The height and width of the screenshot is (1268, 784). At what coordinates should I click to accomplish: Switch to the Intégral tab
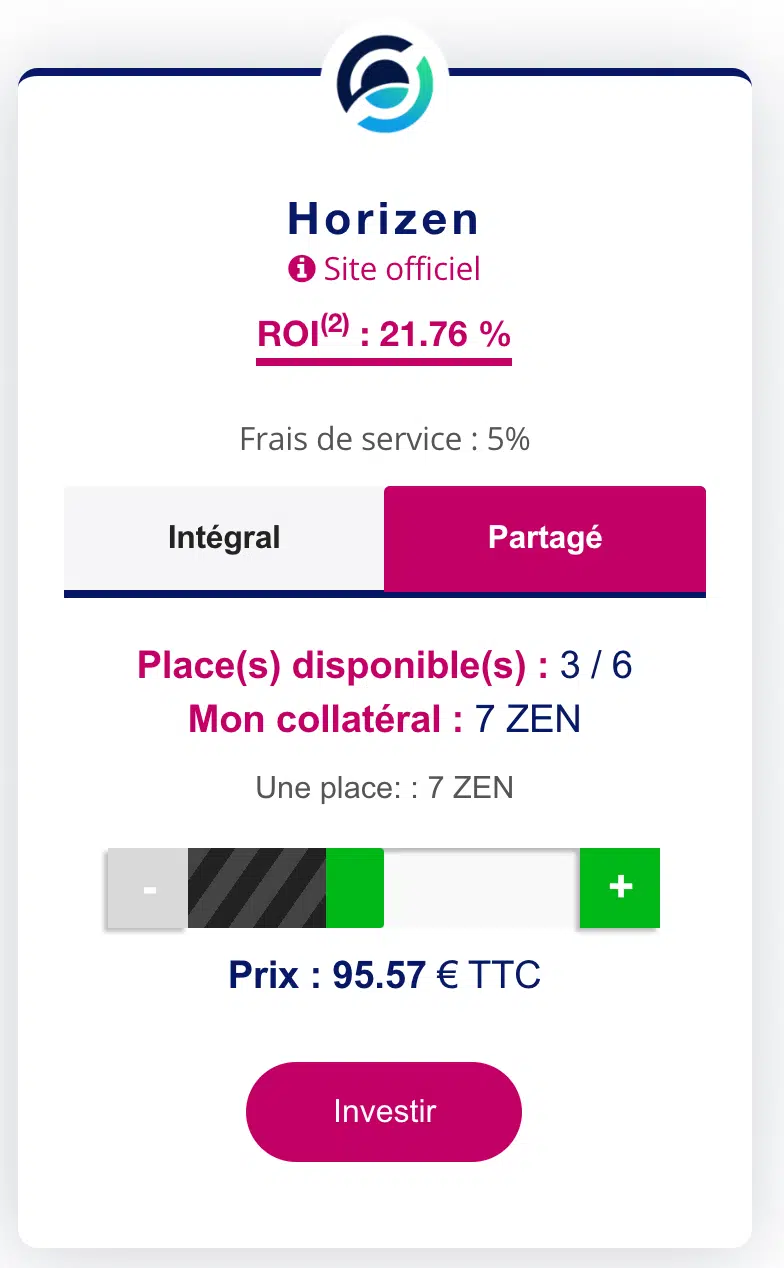click(x=224, y=538)
